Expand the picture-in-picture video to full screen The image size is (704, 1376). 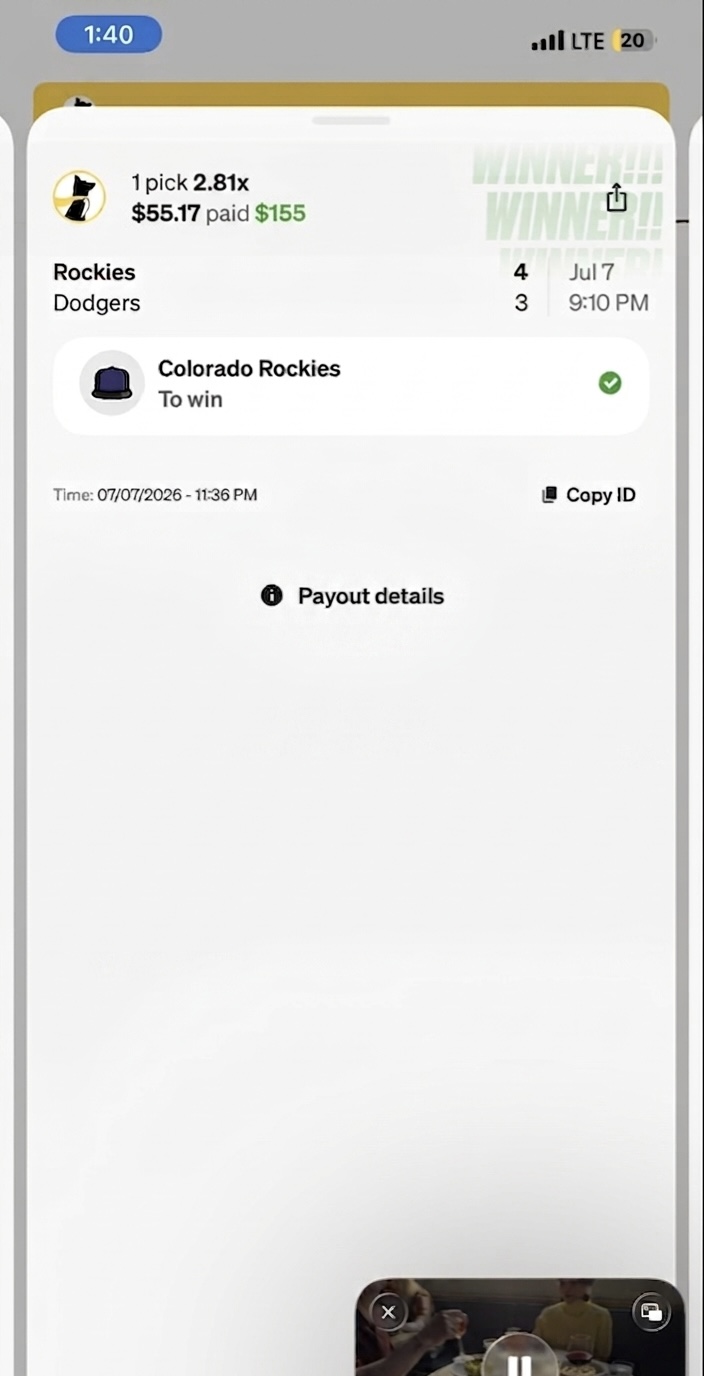pos(651,1312)
